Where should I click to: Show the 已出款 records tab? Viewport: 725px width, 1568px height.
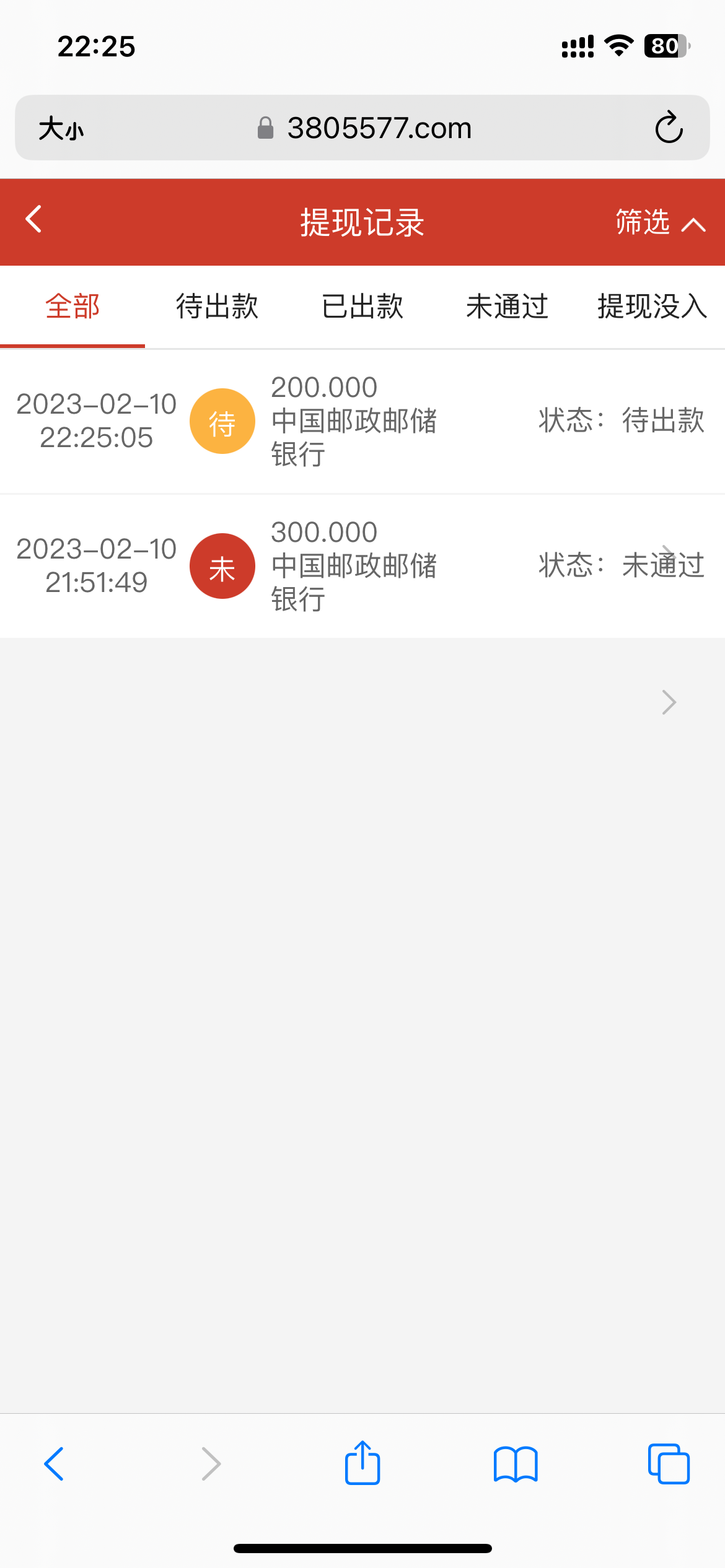coord(362,307)
